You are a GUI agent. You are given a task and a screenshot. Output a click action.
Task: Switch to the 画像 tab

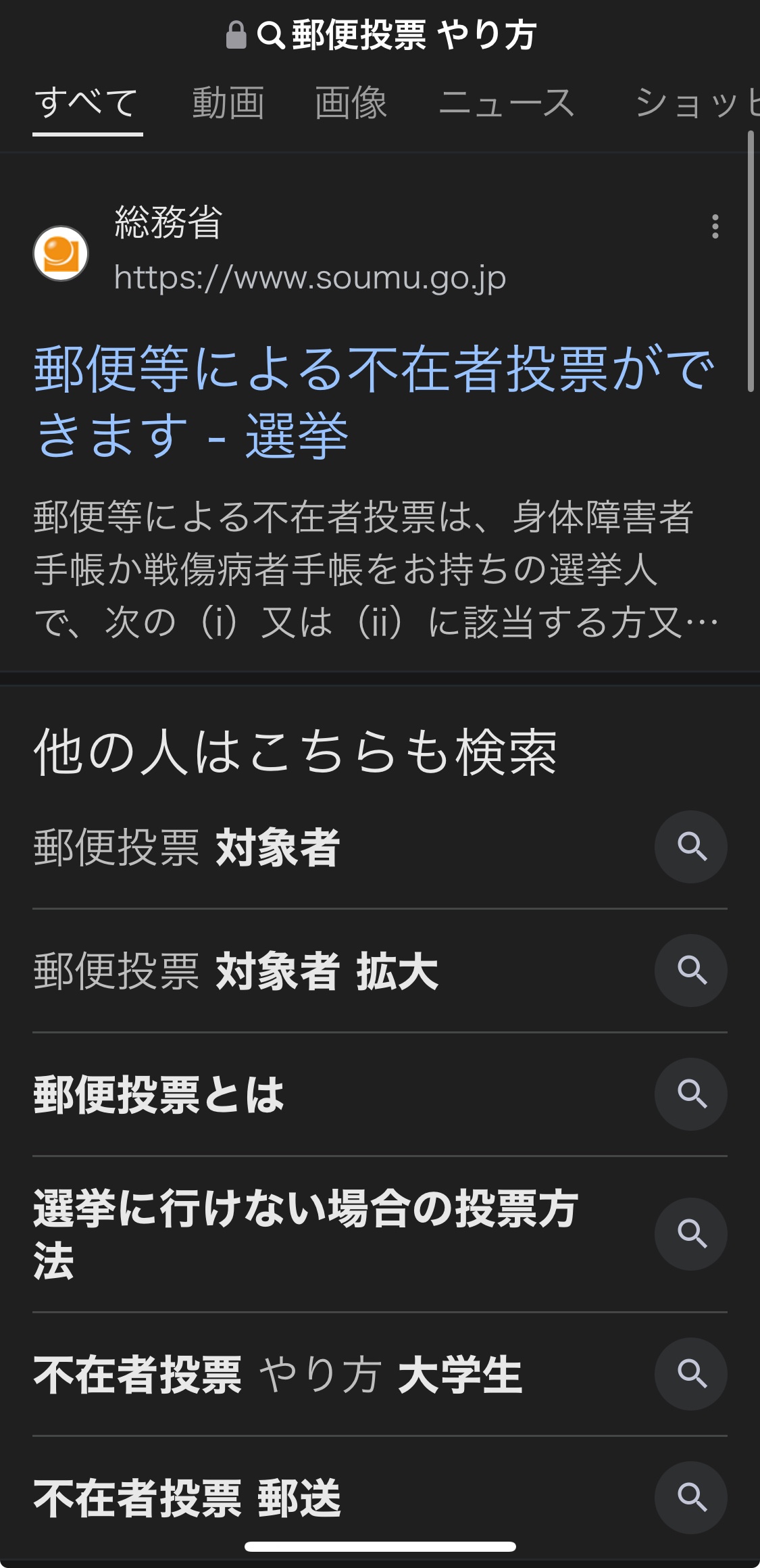click(351, 103)
